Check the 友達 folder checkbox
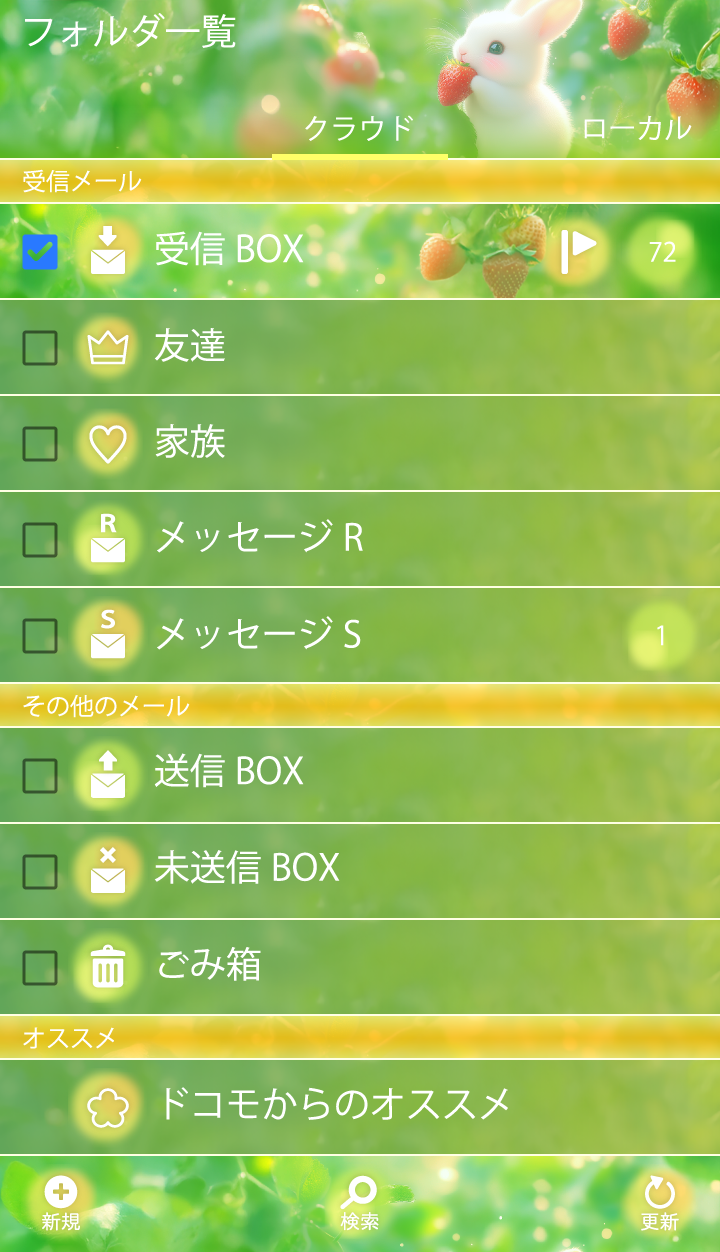 point(40,348)
